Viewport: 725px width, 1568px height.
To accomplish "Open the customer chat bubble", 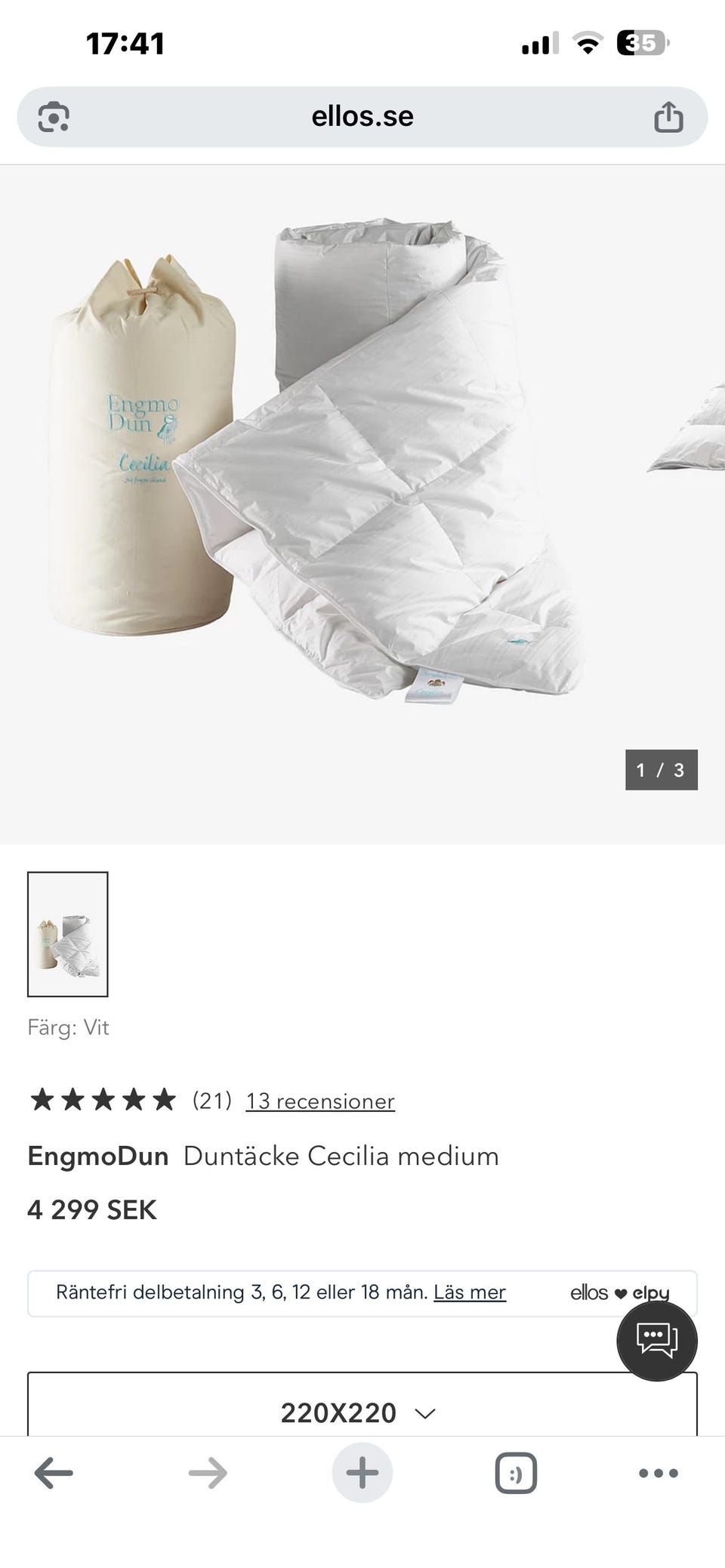I will point(657,1341).
